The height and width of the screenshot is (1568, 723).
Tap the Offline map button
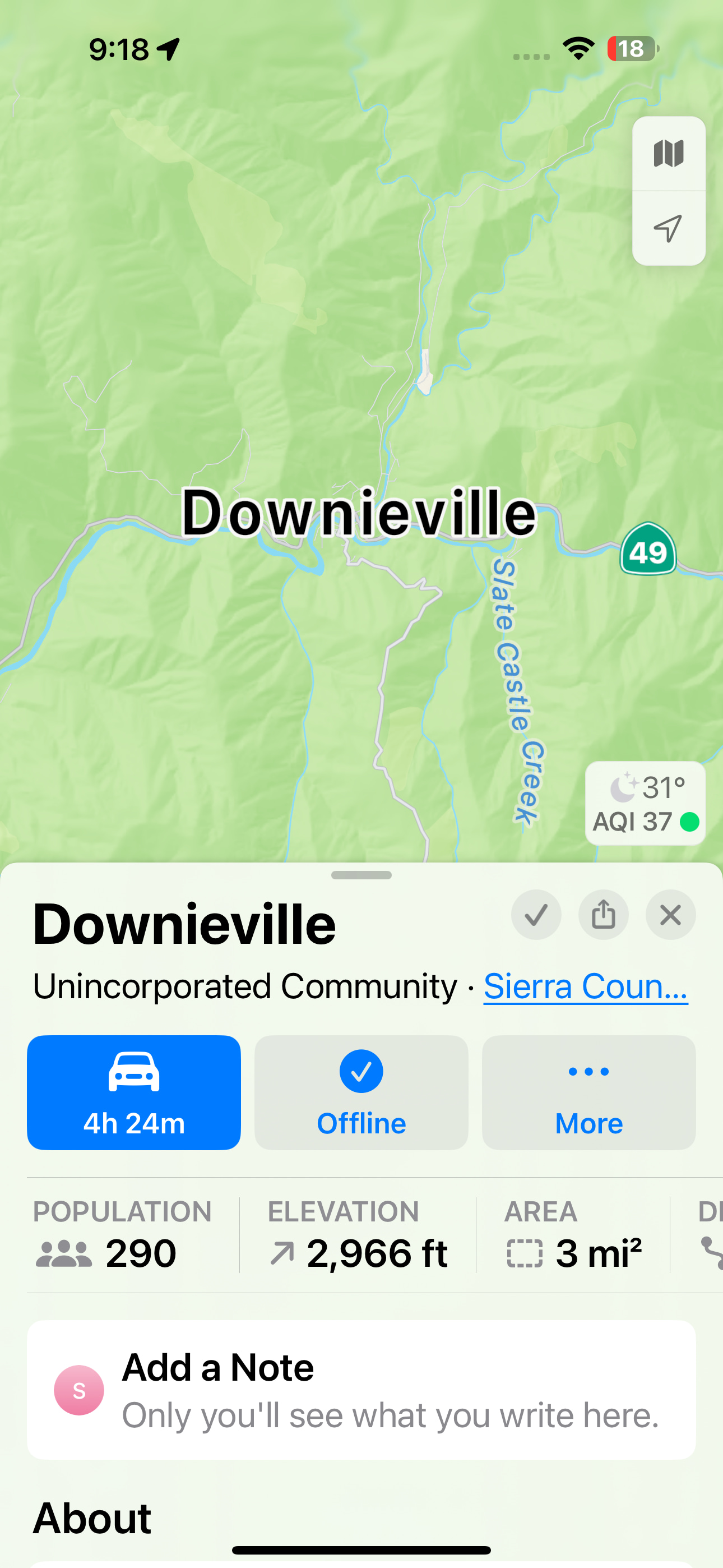[x=361, y=1092]
